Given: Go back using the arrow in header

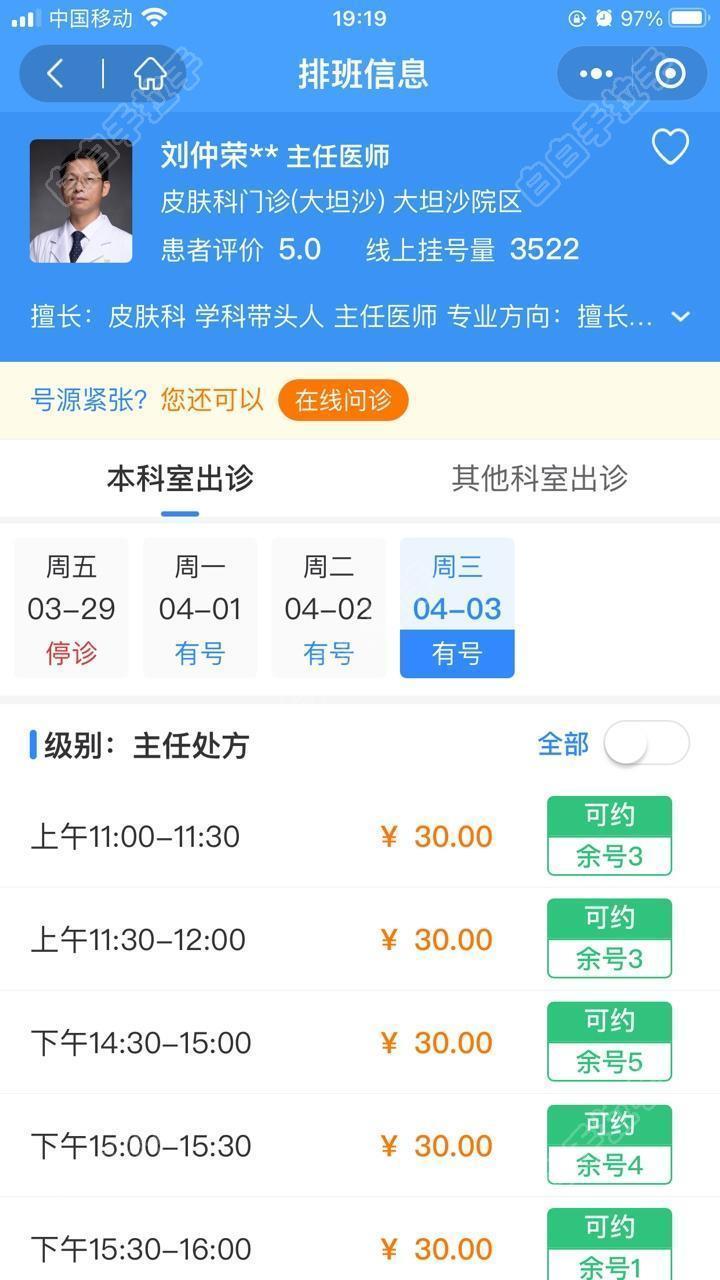Looking at the screenshot, I should [56, 73].
